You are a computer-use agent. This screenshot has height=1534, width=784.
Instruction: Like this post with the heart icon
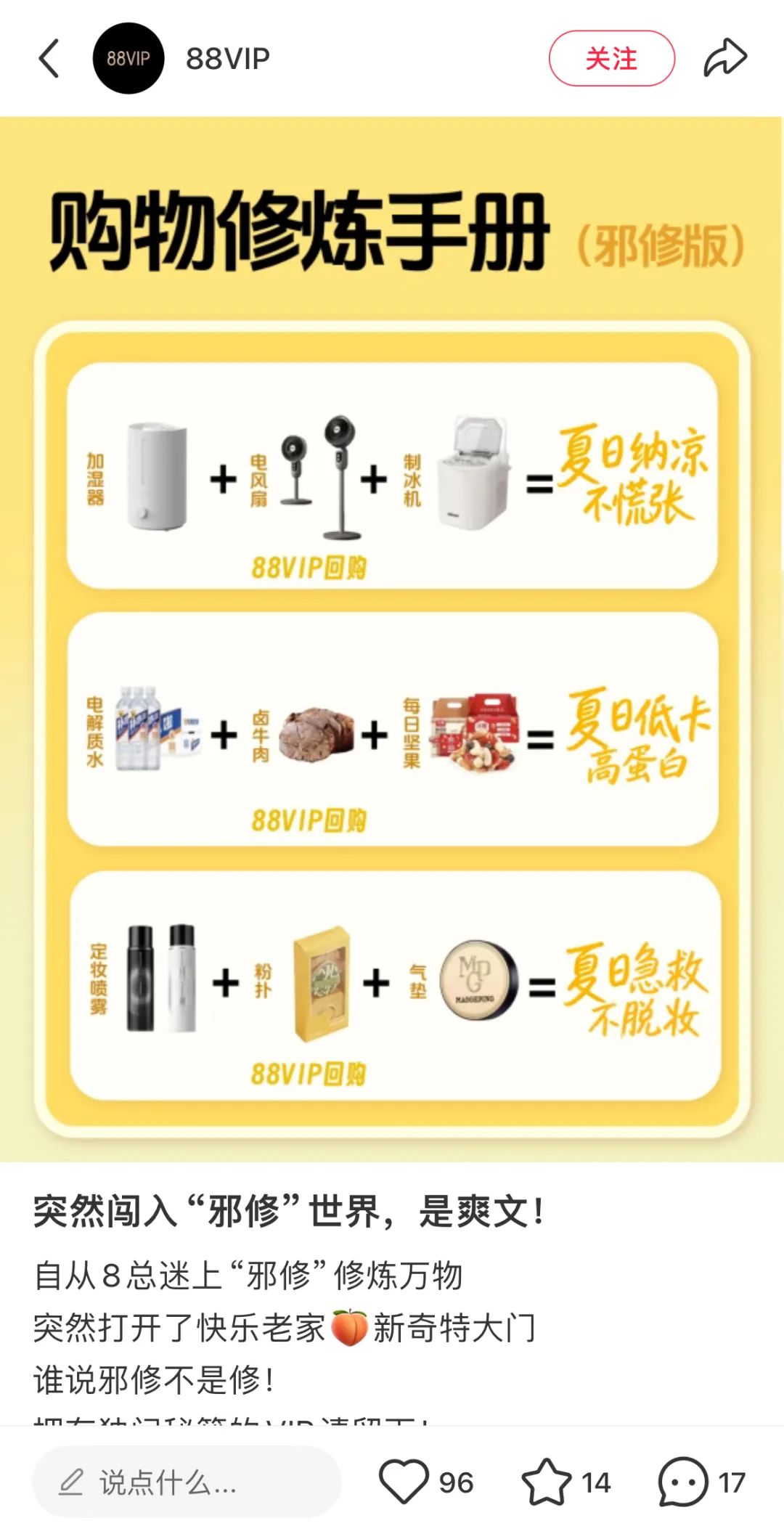pos(404,1481)
